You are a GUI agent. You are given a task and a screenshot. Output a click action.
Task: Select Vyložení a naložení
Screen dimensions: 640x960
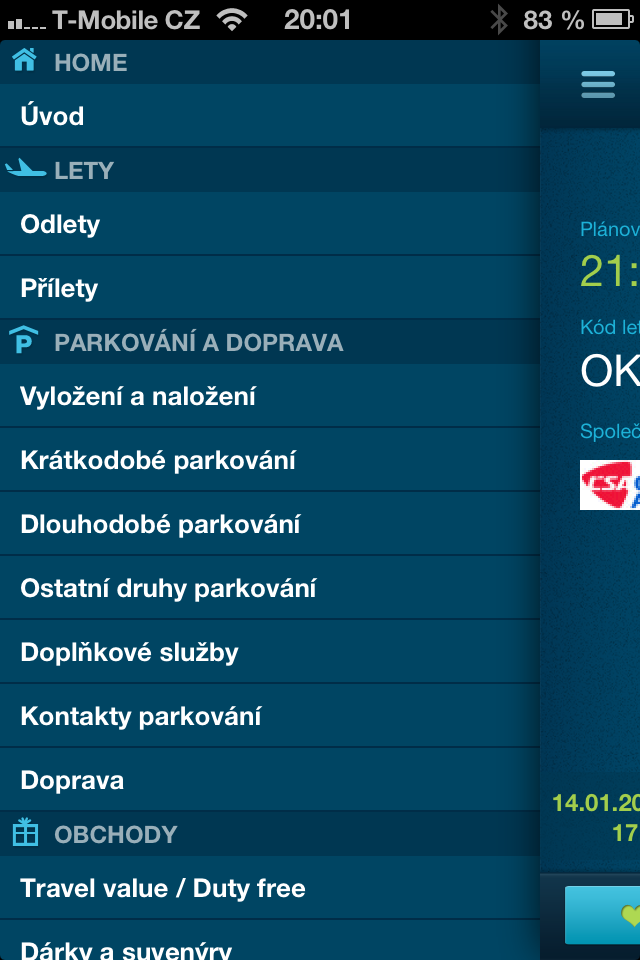[x=270, y=396]
